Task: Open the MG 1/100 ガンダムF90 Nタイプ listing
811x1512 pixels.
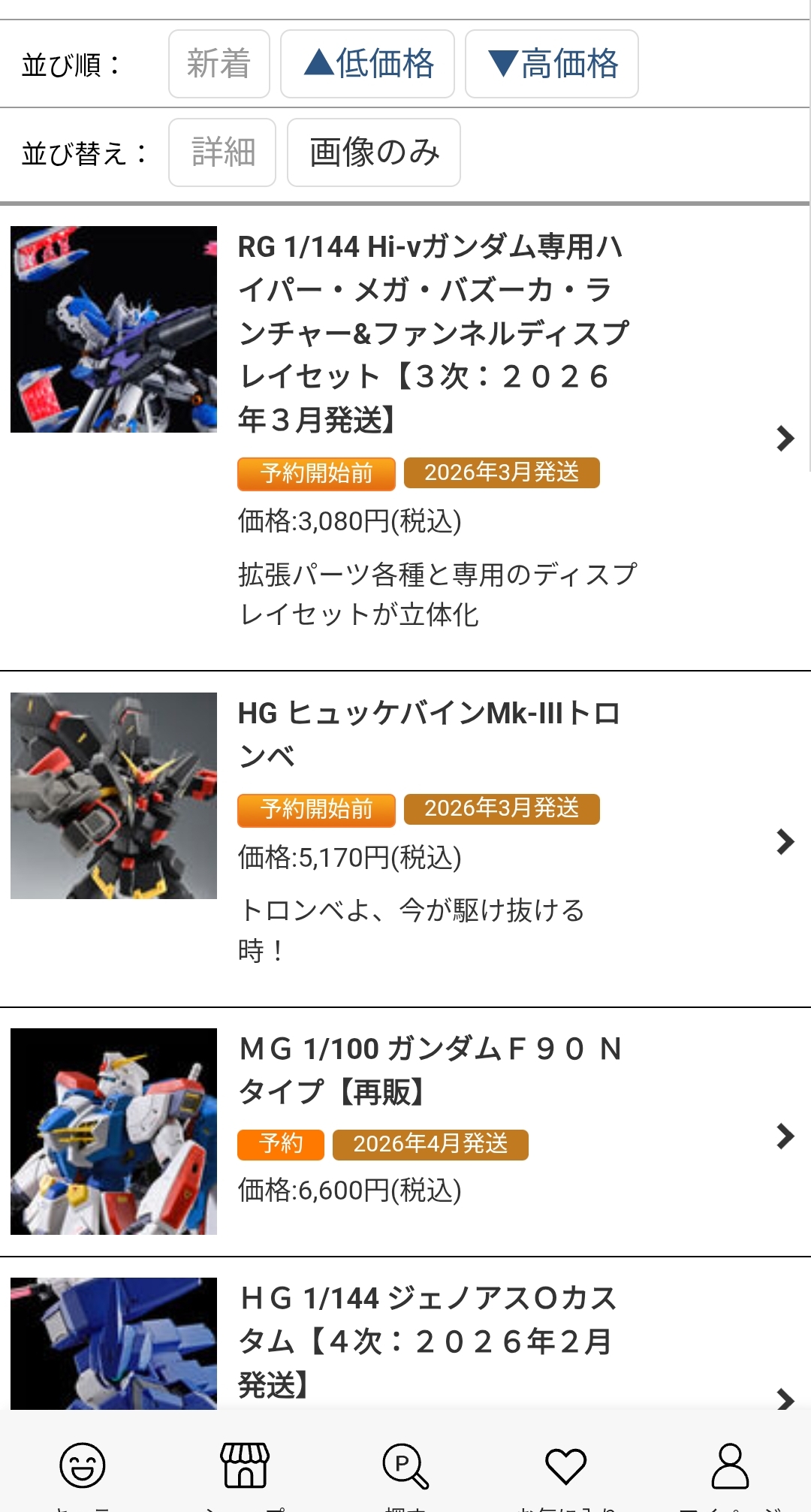Action: pyautogui.click(x=430, y=1070)
